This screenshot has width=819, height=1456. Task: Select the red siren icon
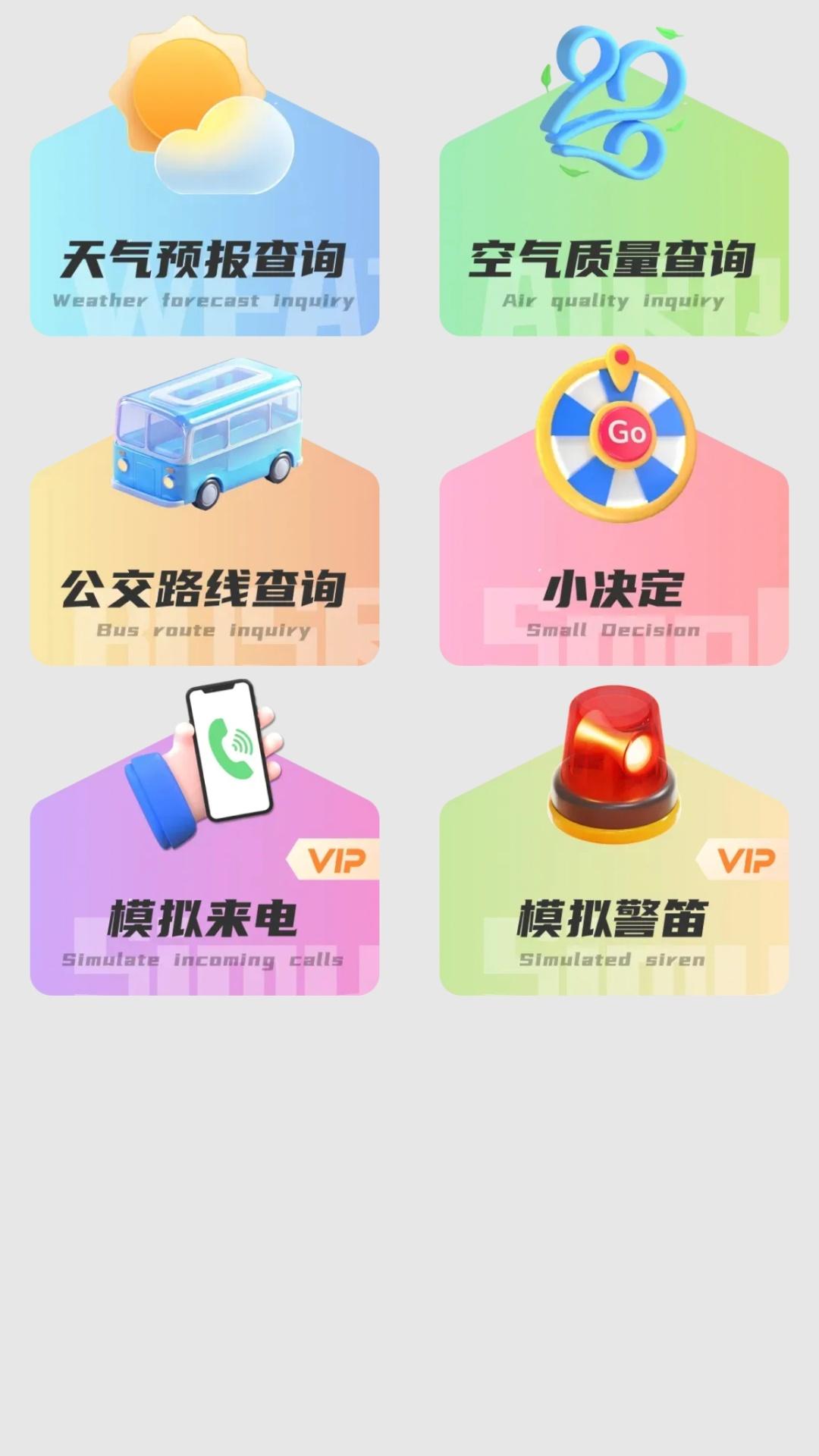614,758
